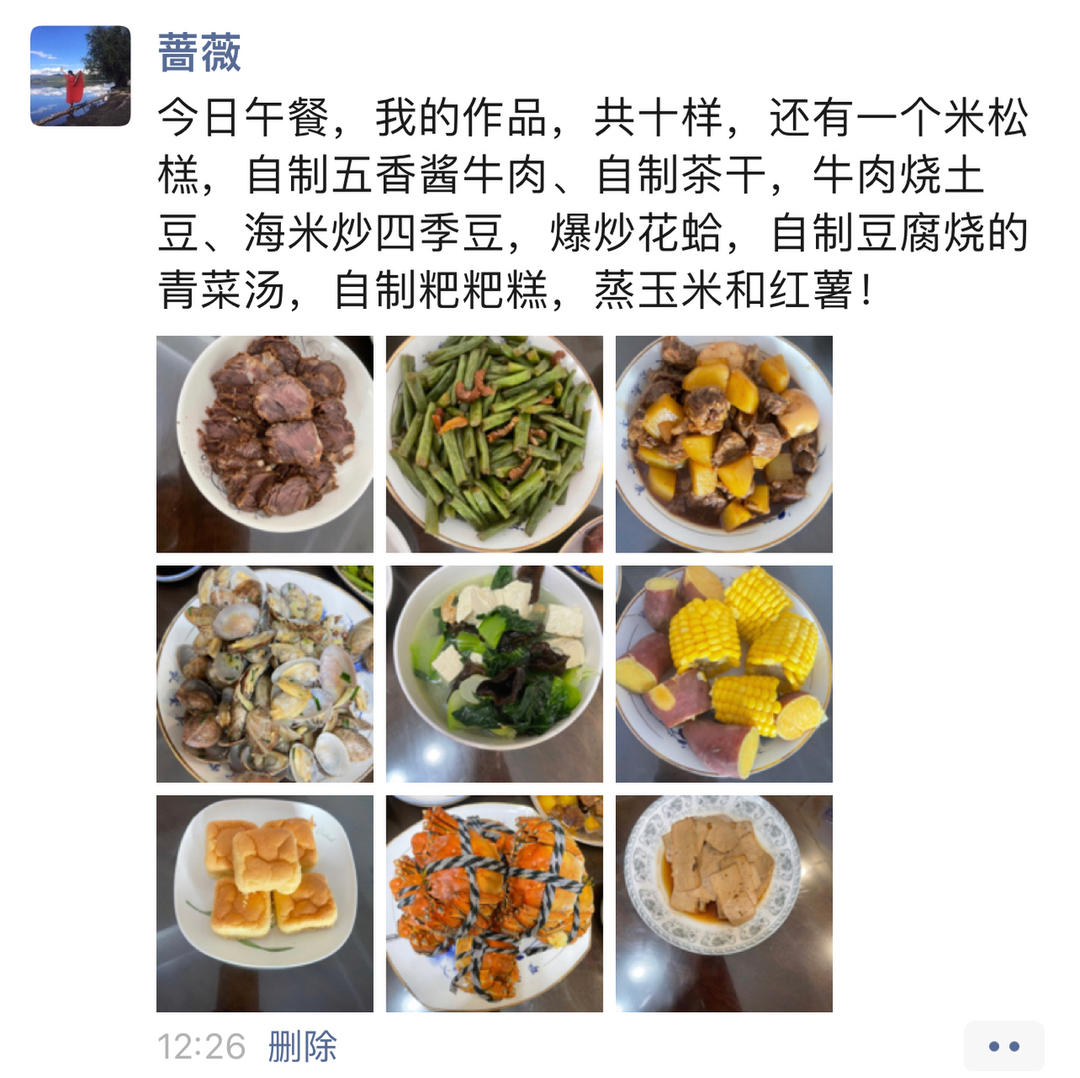1080x1078 pixels.
Task: View the stir-fried green beans photo
Action: (494, 444)
